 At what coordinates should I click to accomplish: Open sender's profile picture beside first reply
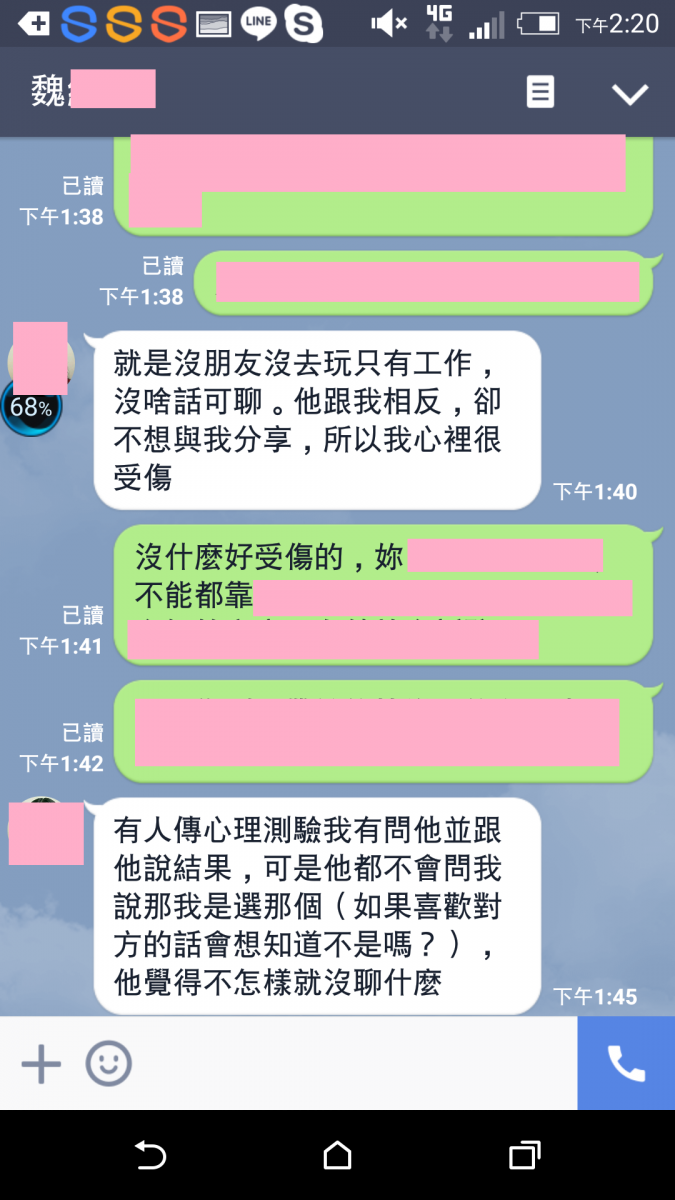coord(41,360)
